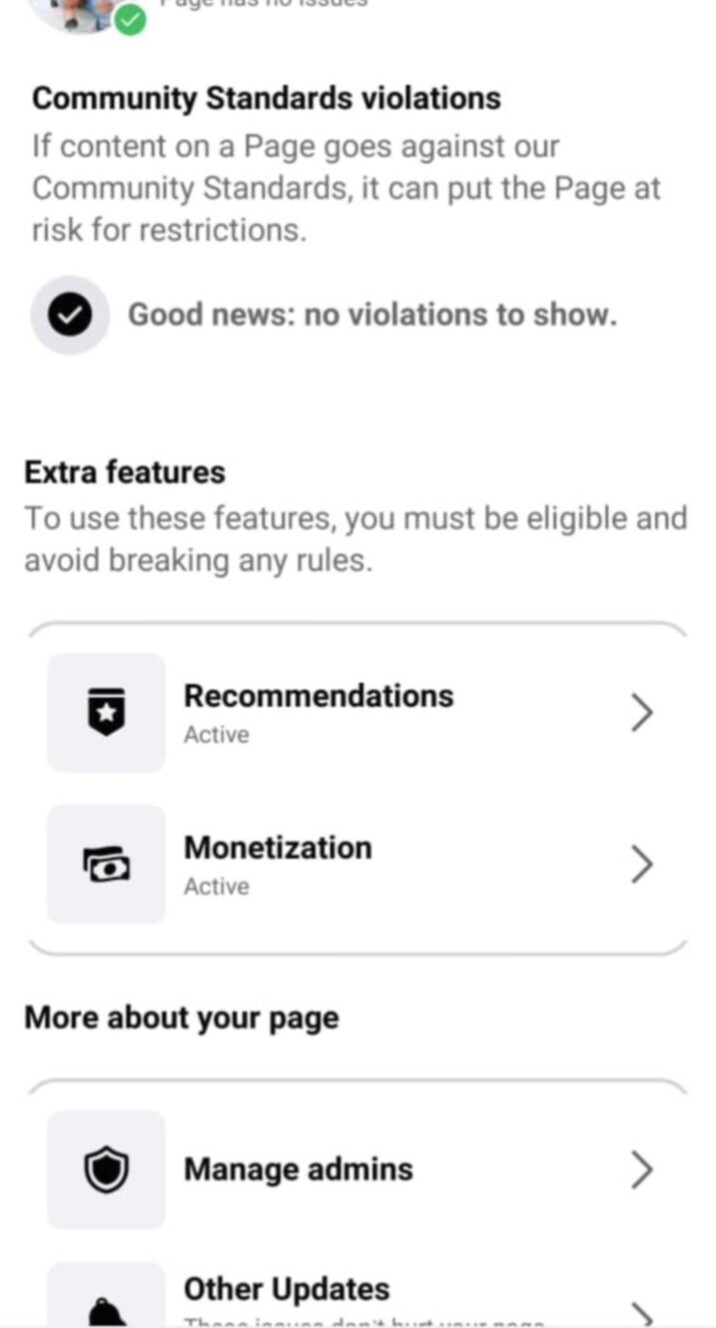Viewport: 716px width, 1328px height.
Task: Go to Manage admins
Action: click(357, 1169)
